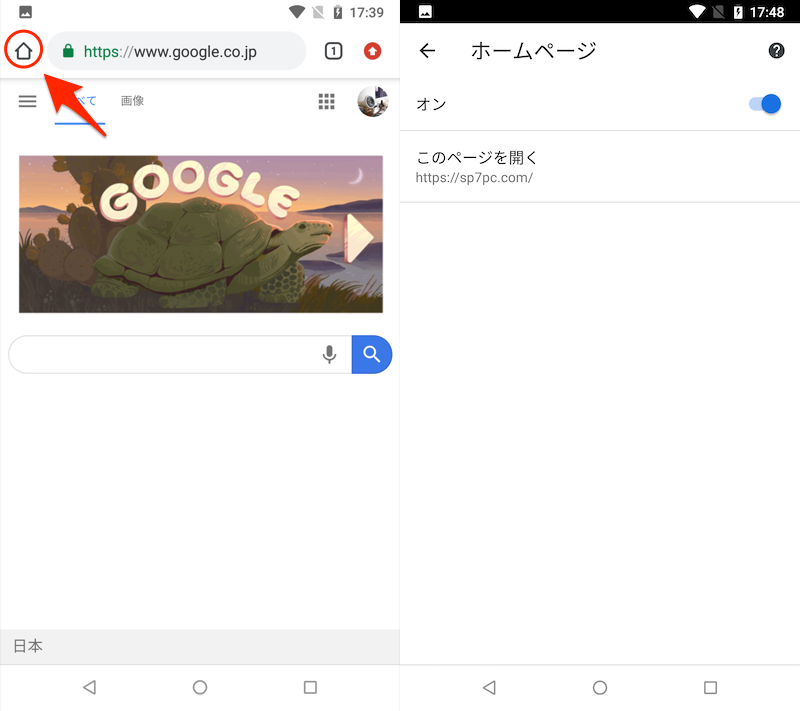Tap the home icon beside the address bar
Screen dimensions: 800x711
click(24, 50)
